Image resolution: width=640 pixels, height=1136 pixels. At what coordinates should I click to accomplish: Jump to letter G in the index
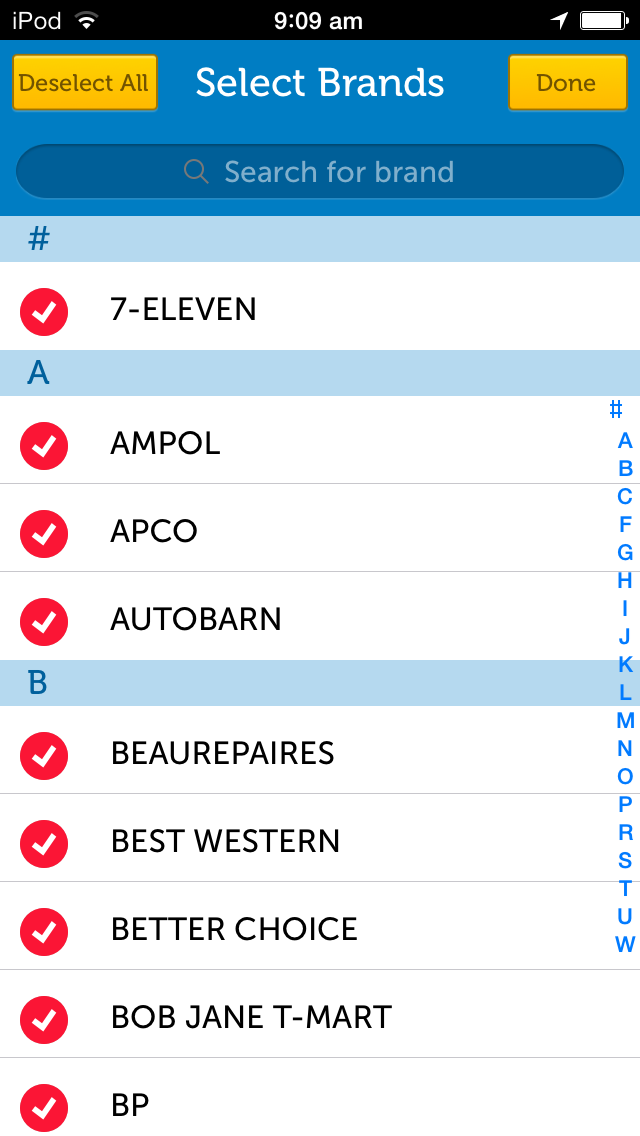coord(625,552)
